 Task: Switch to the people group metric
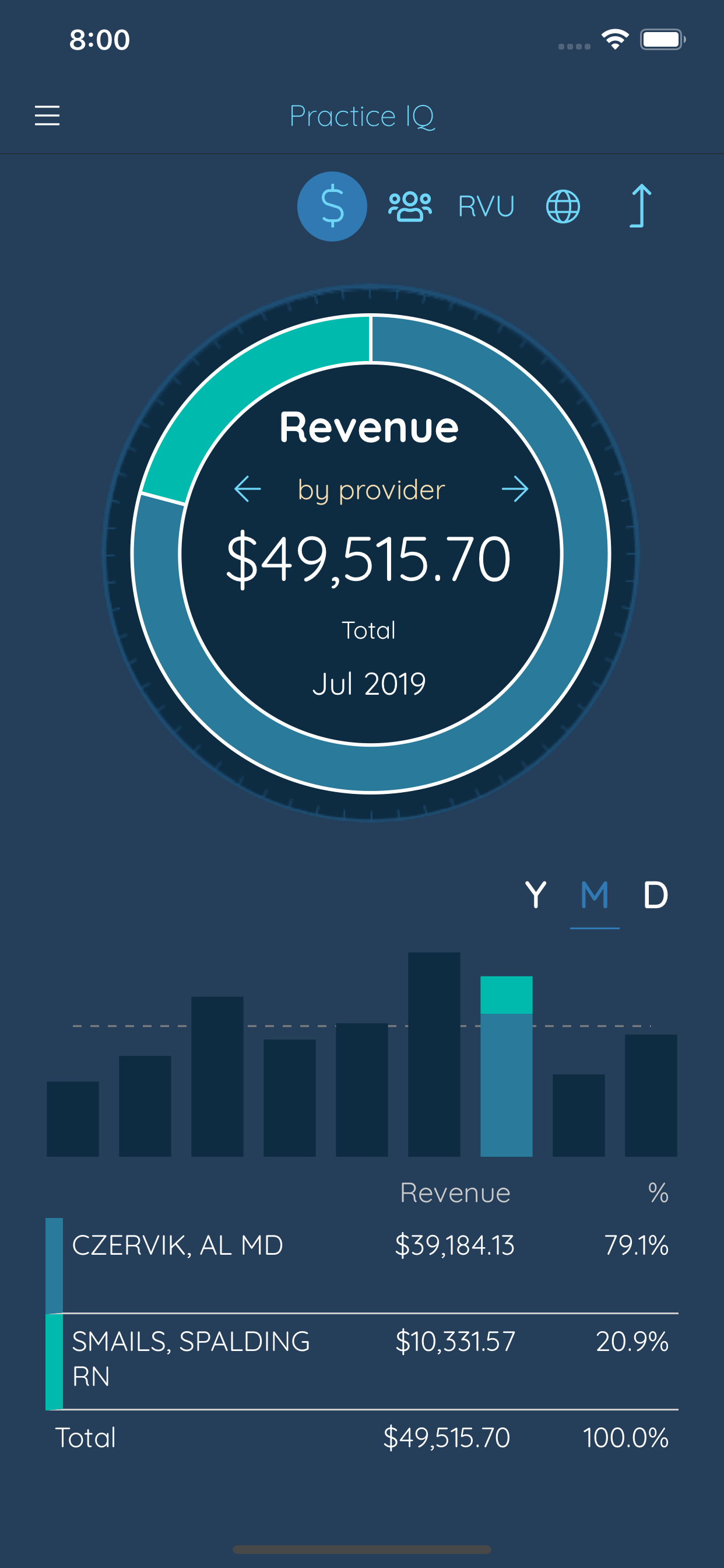(410, 206)
